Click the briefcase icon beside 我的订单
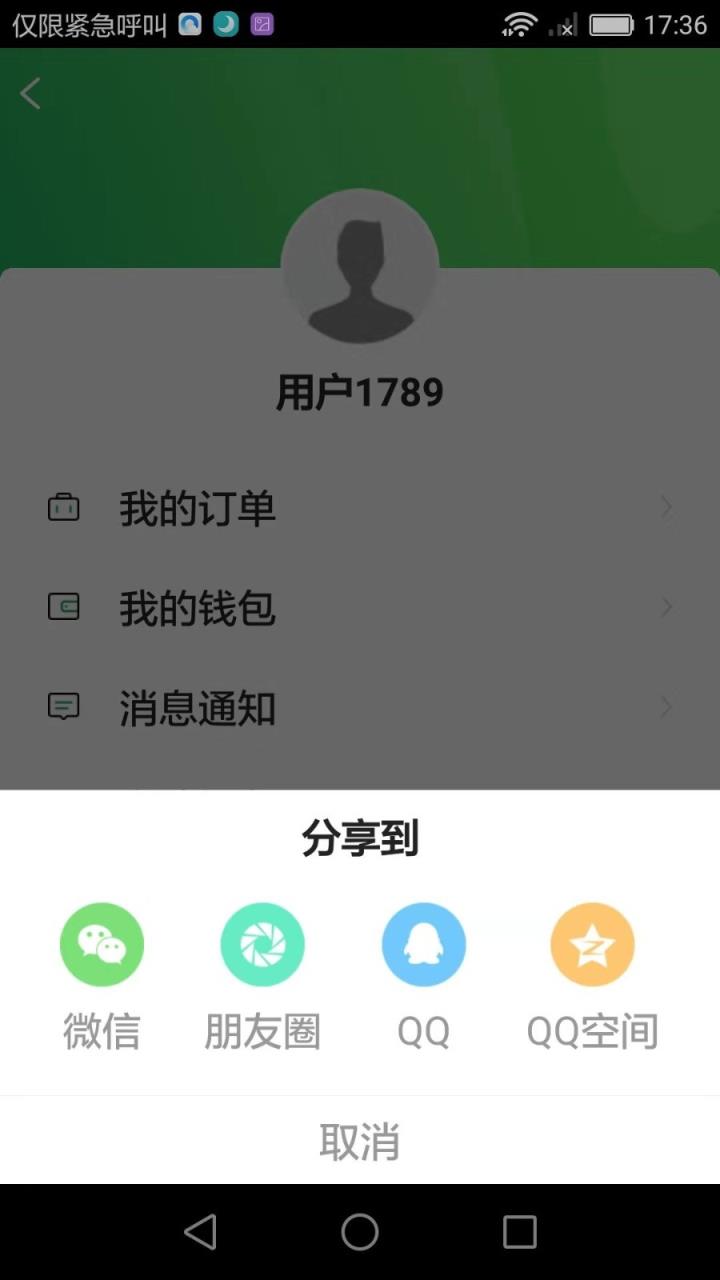720x1280 pixels. tap(63, 507)
